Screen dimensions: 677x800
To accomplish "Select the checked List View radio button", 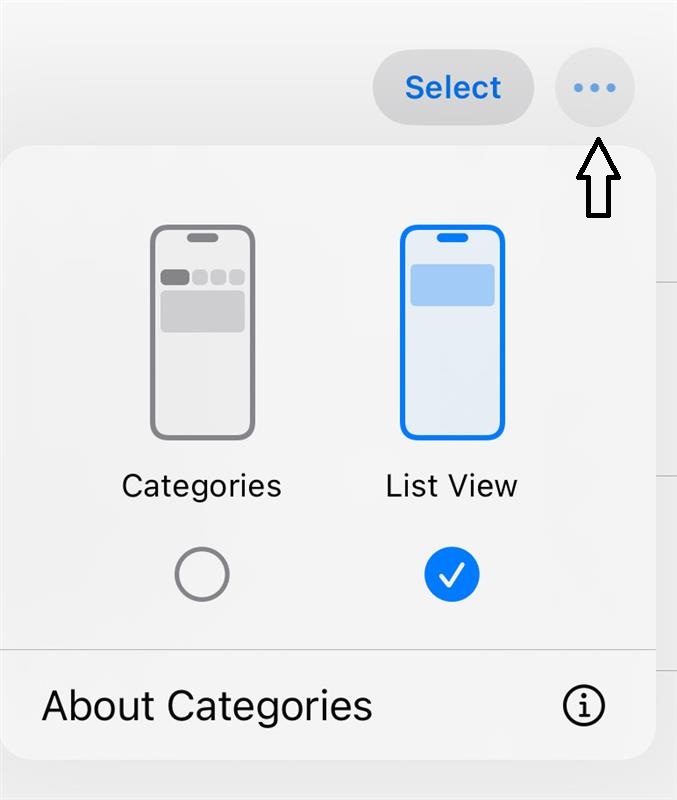I will [x=452, y=574].
